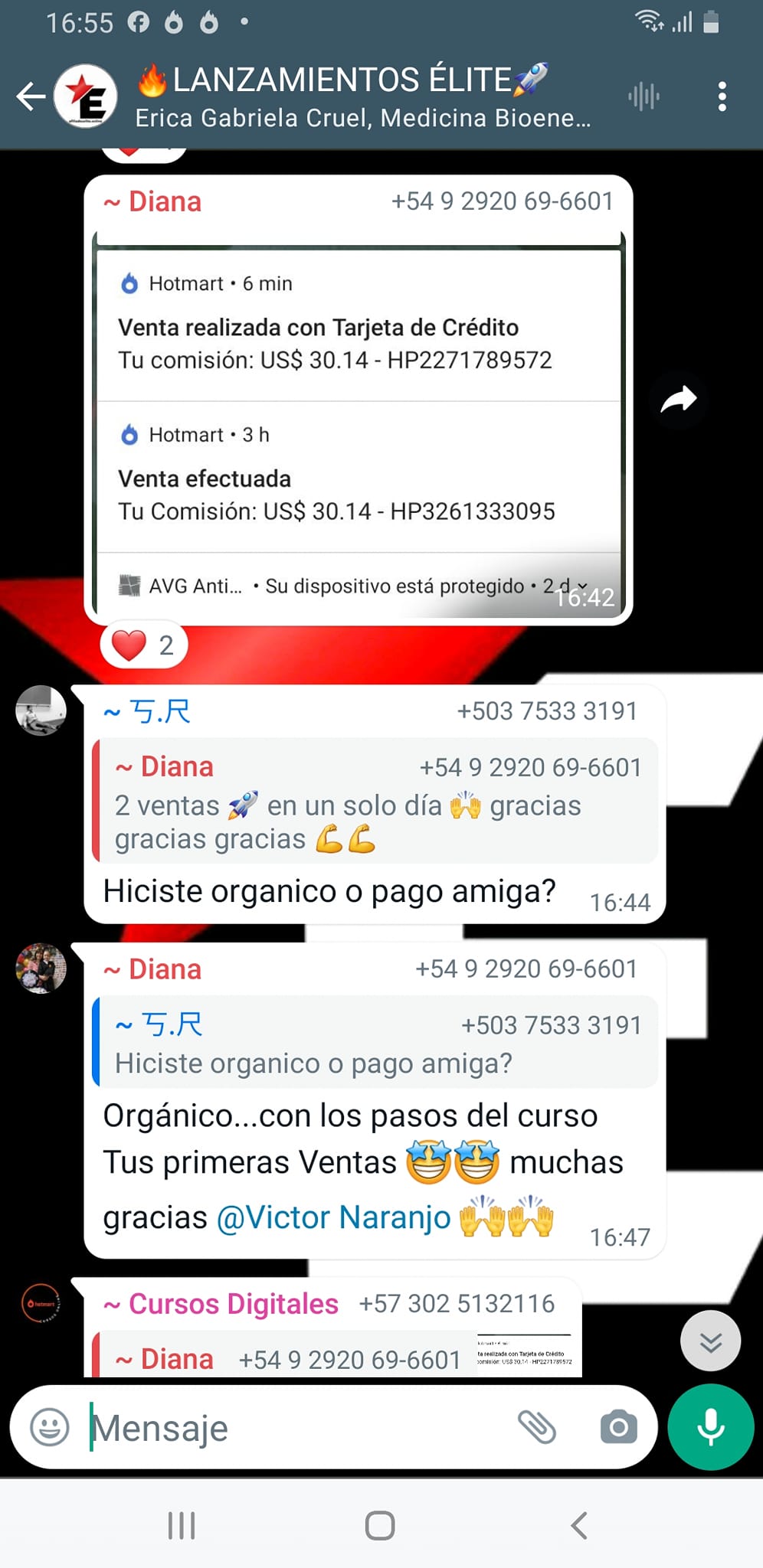Focus the Mensaje text field

[299, 1427]
